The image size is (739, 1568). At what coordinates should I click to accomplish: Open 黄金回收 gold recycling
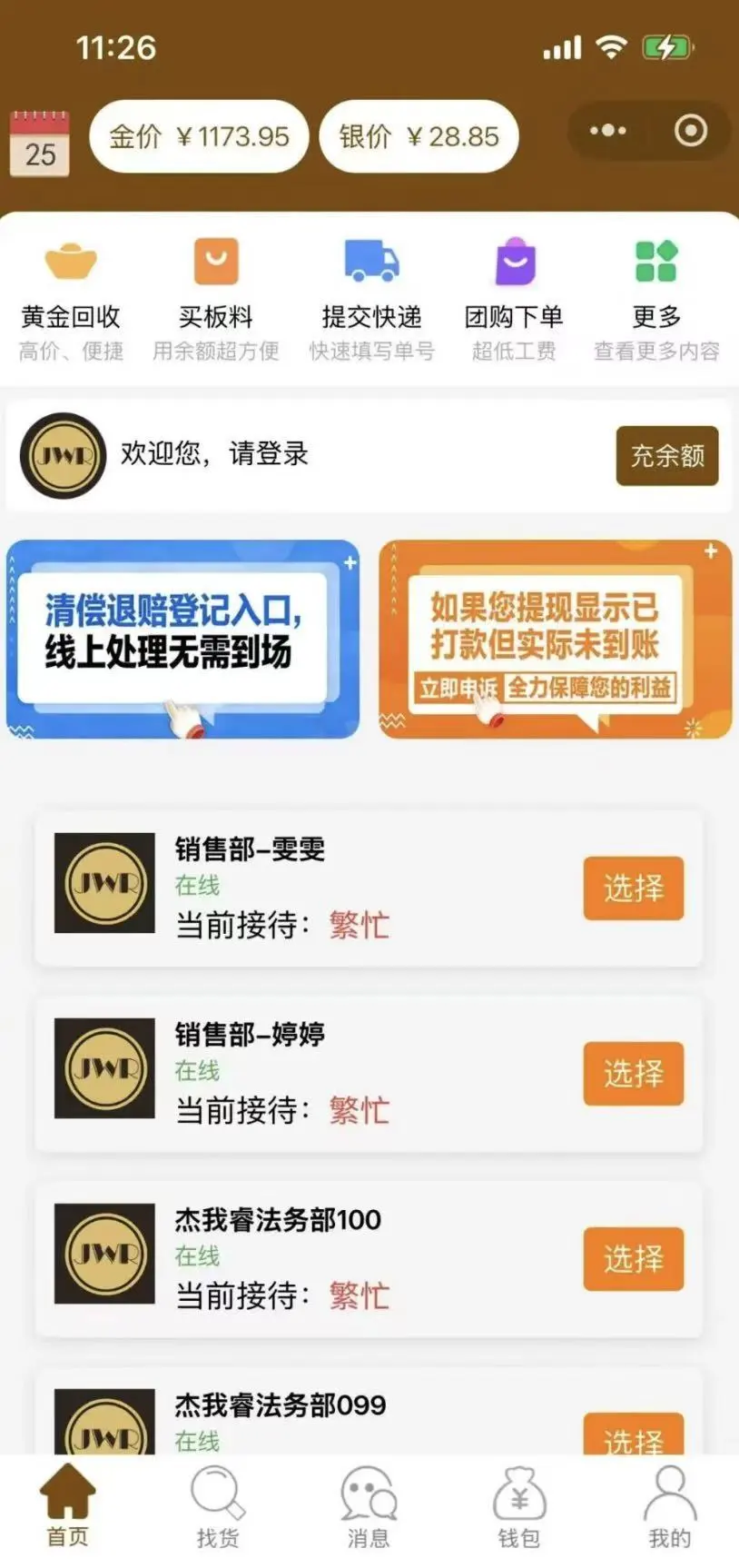click(x=71, y=297)
